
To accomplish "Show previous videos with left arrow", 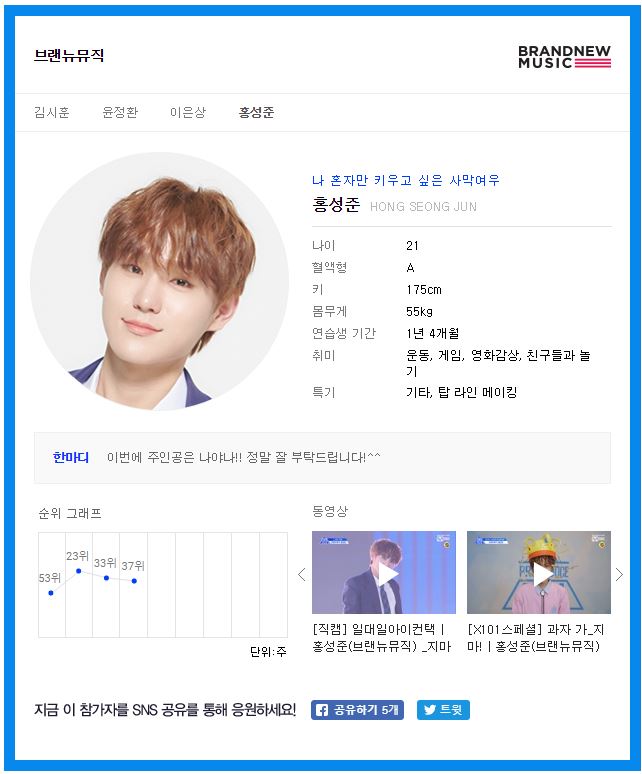I will point(302,574).
